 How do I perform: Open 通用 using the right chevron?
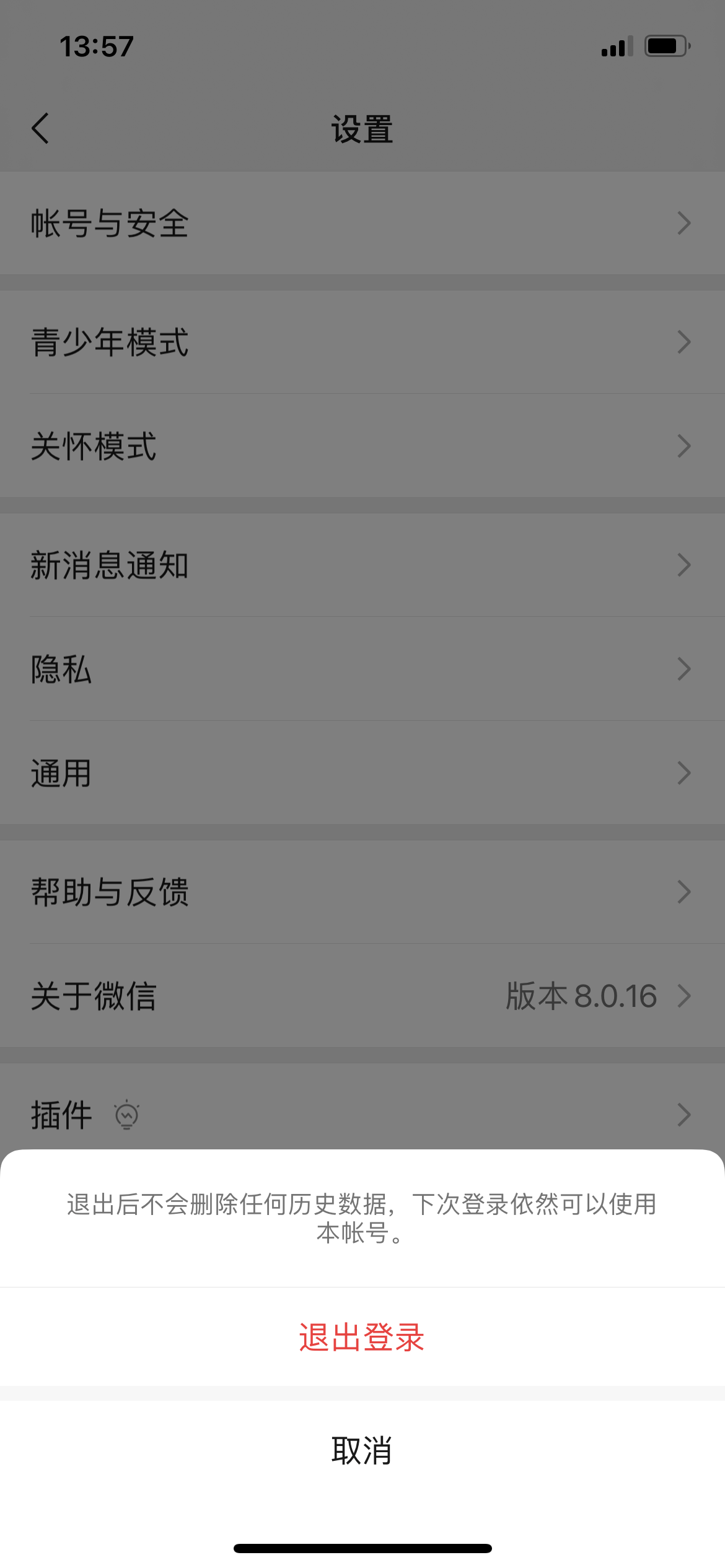click(683, 772)
